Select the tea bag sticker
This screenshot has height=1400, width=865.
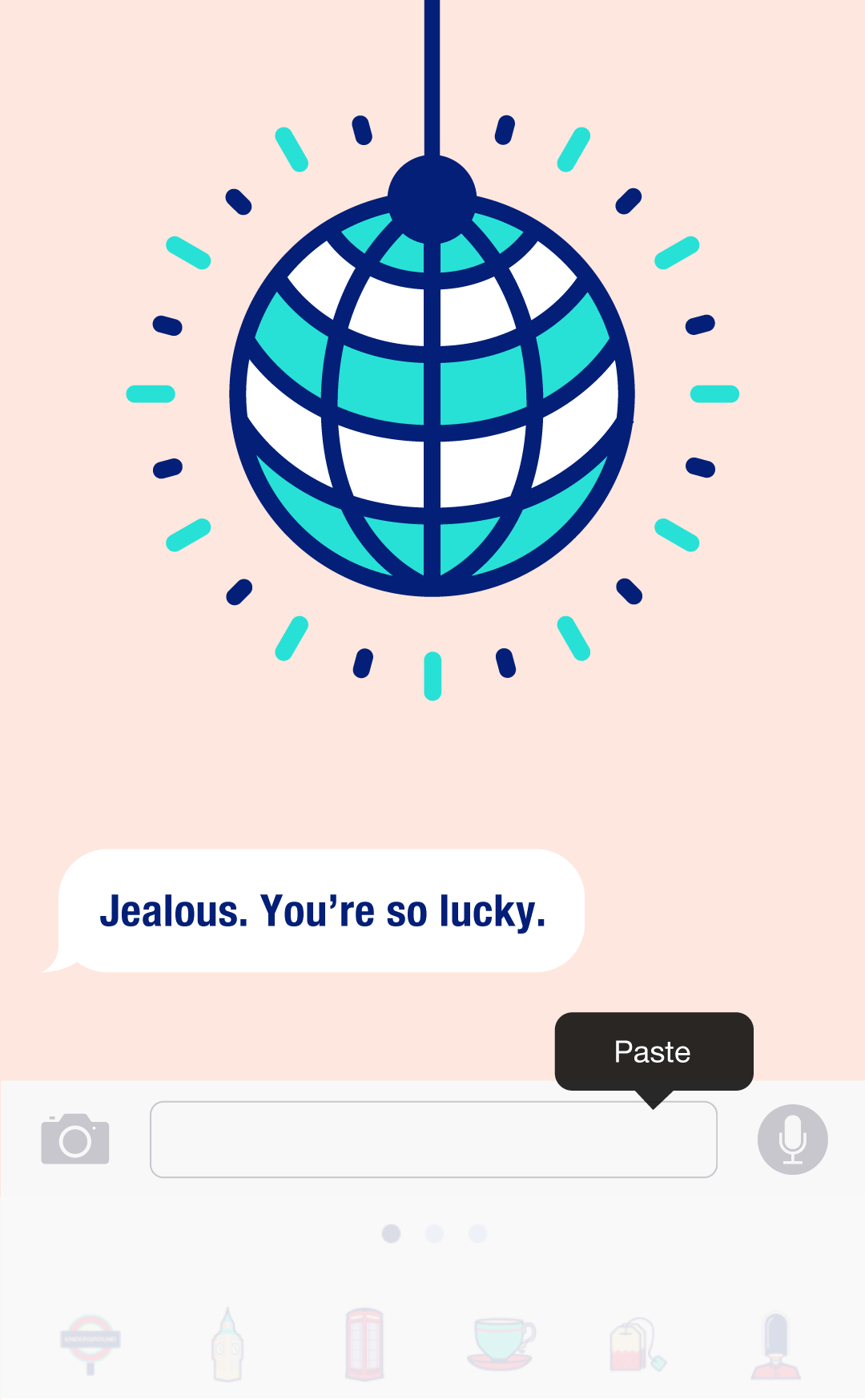click(638, 1344)
